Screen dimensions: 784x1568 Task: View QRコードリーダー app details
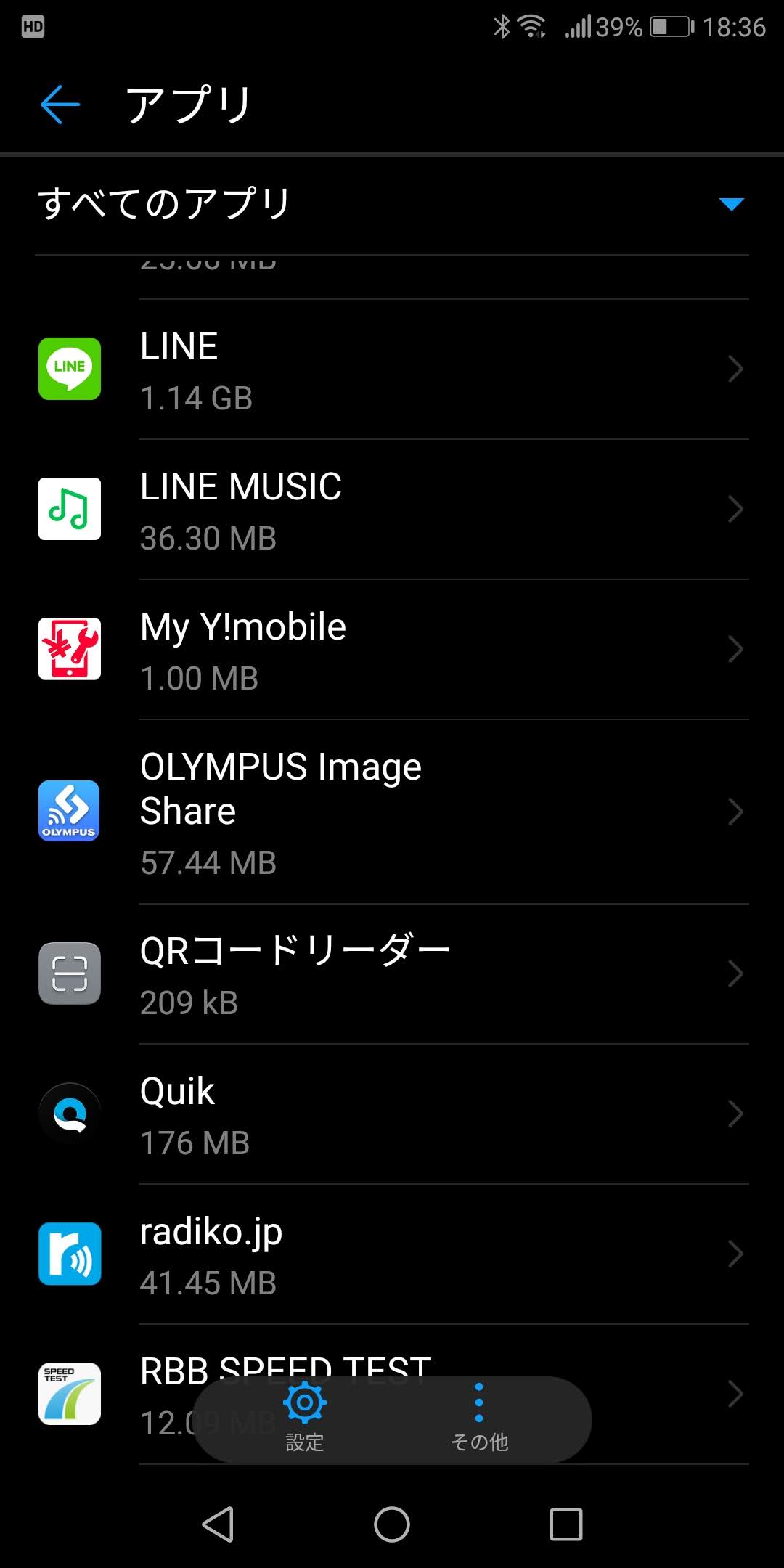tap(392, 973)
